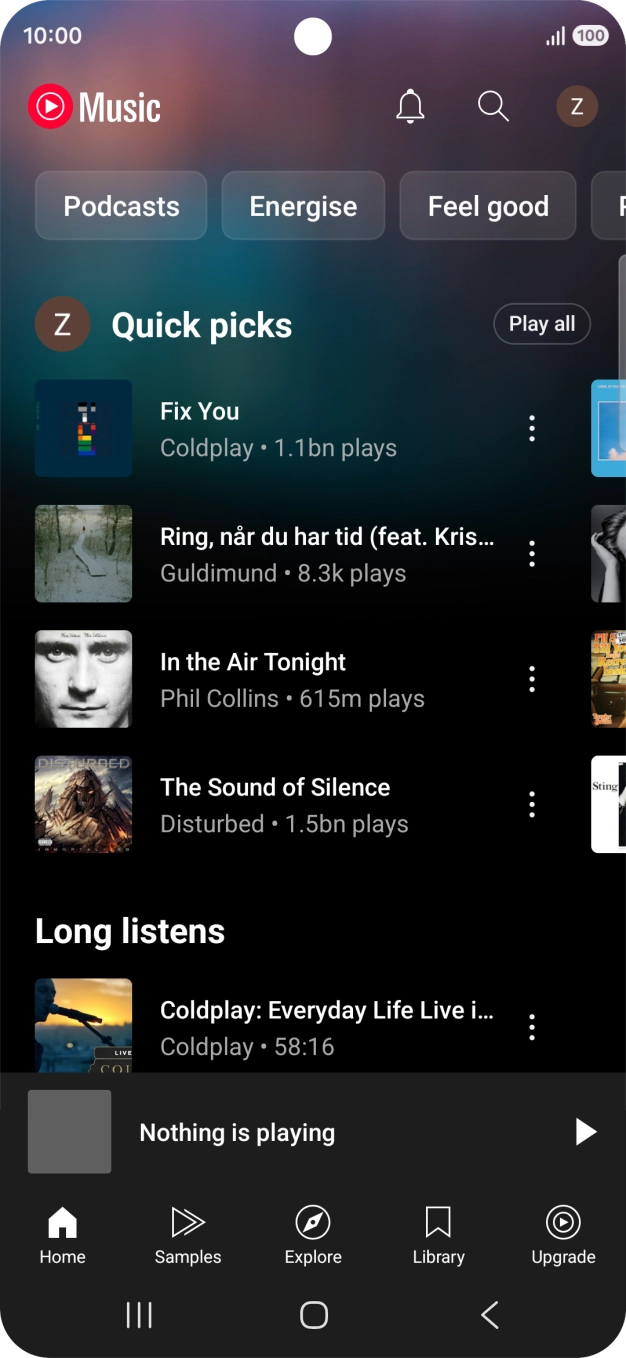Viewport: 626px width, 1358px height.
Task: Play Ring, når du har tid by Guldimund
Action: tap(300, 554)
